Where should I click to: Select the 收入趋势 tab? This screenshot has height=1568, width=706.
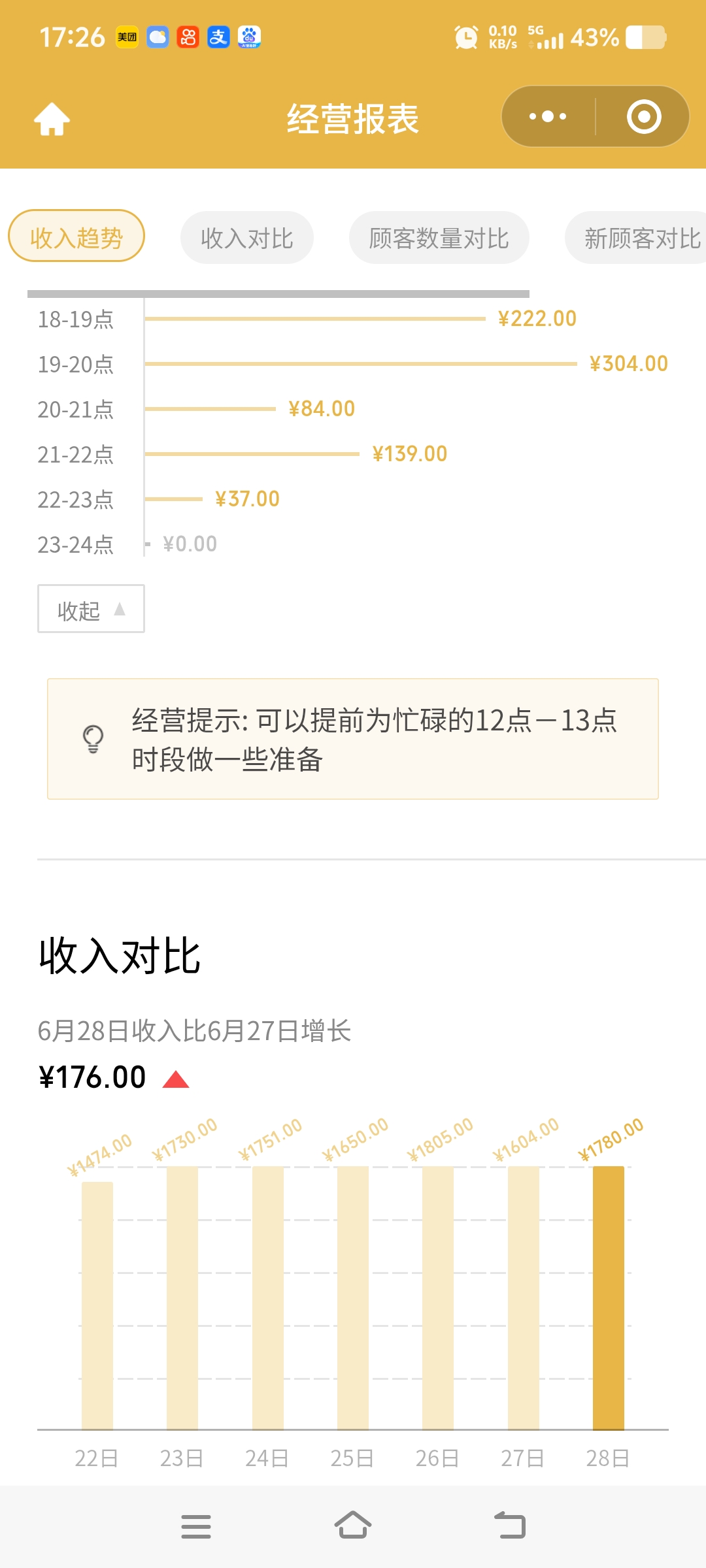76,237
